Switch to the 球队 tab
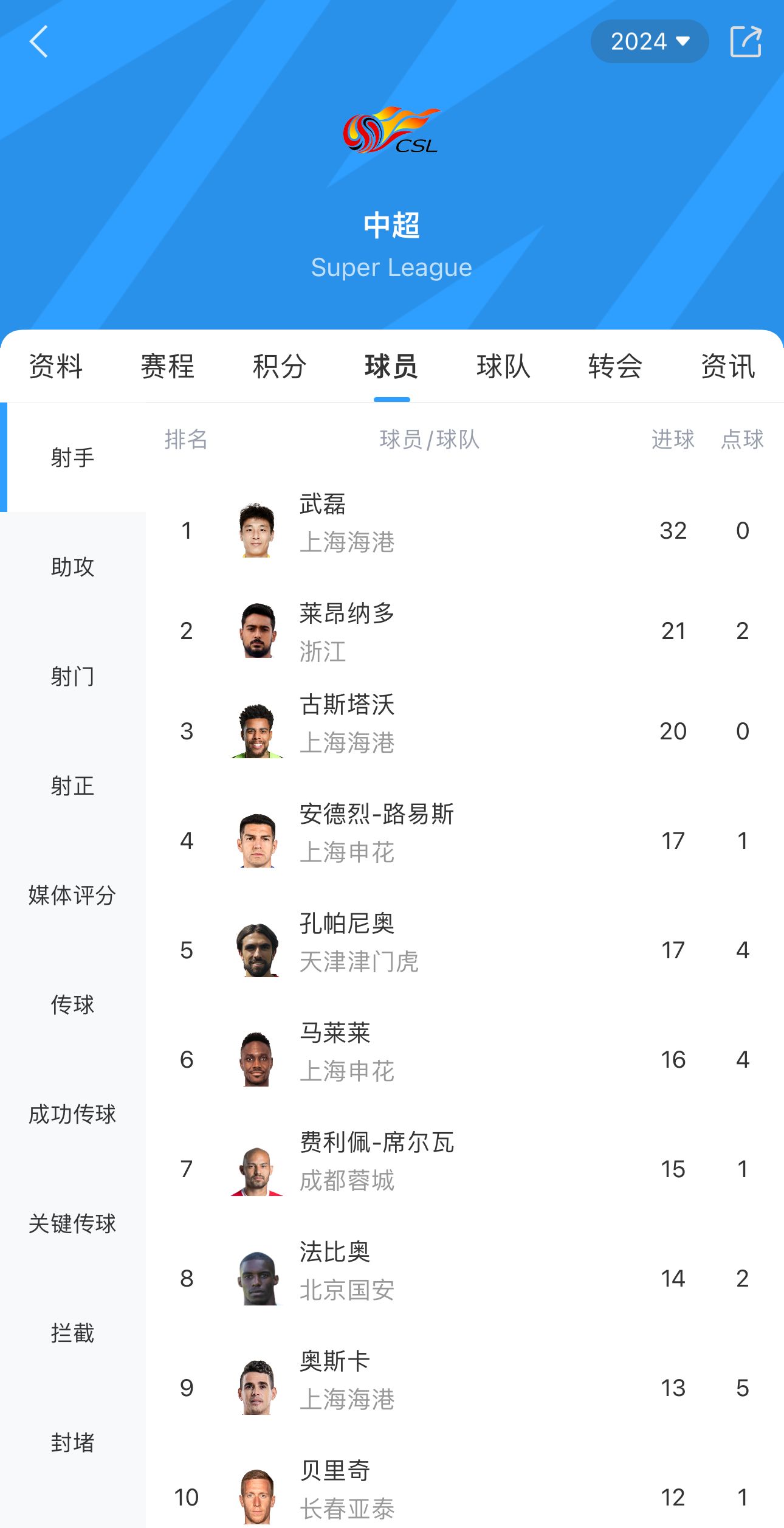 (503, 367)
